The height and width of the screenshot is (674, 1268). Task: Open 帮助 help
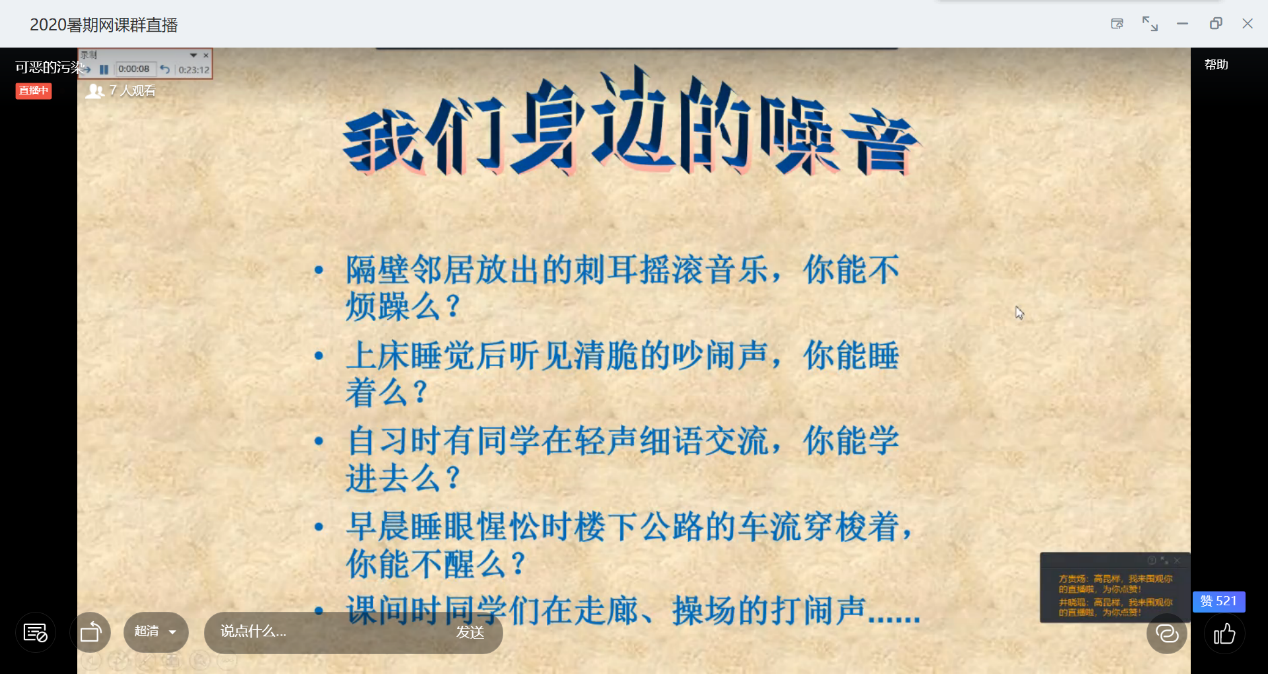[1216, 65]
